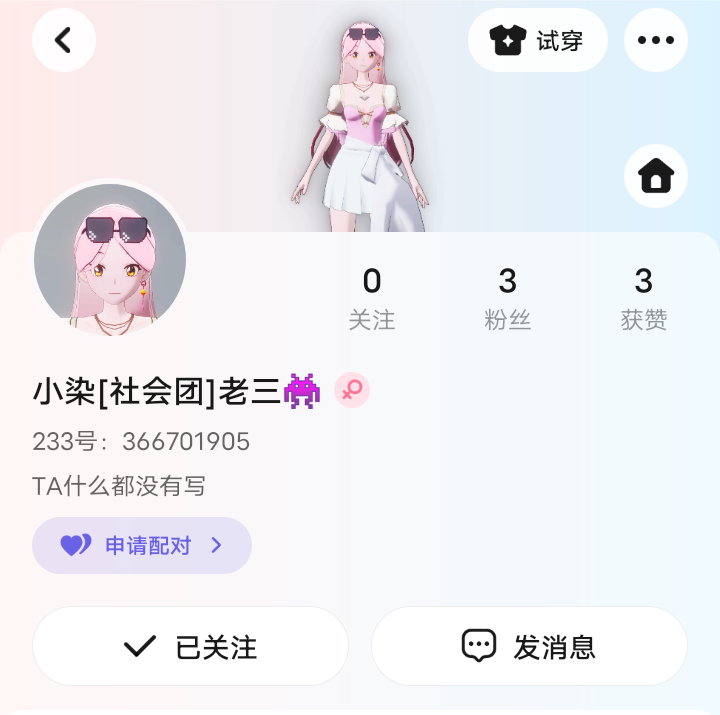This screenshot has height=715, width=720.
Task: Go back using the arrow icon
Action: [64, 40]
